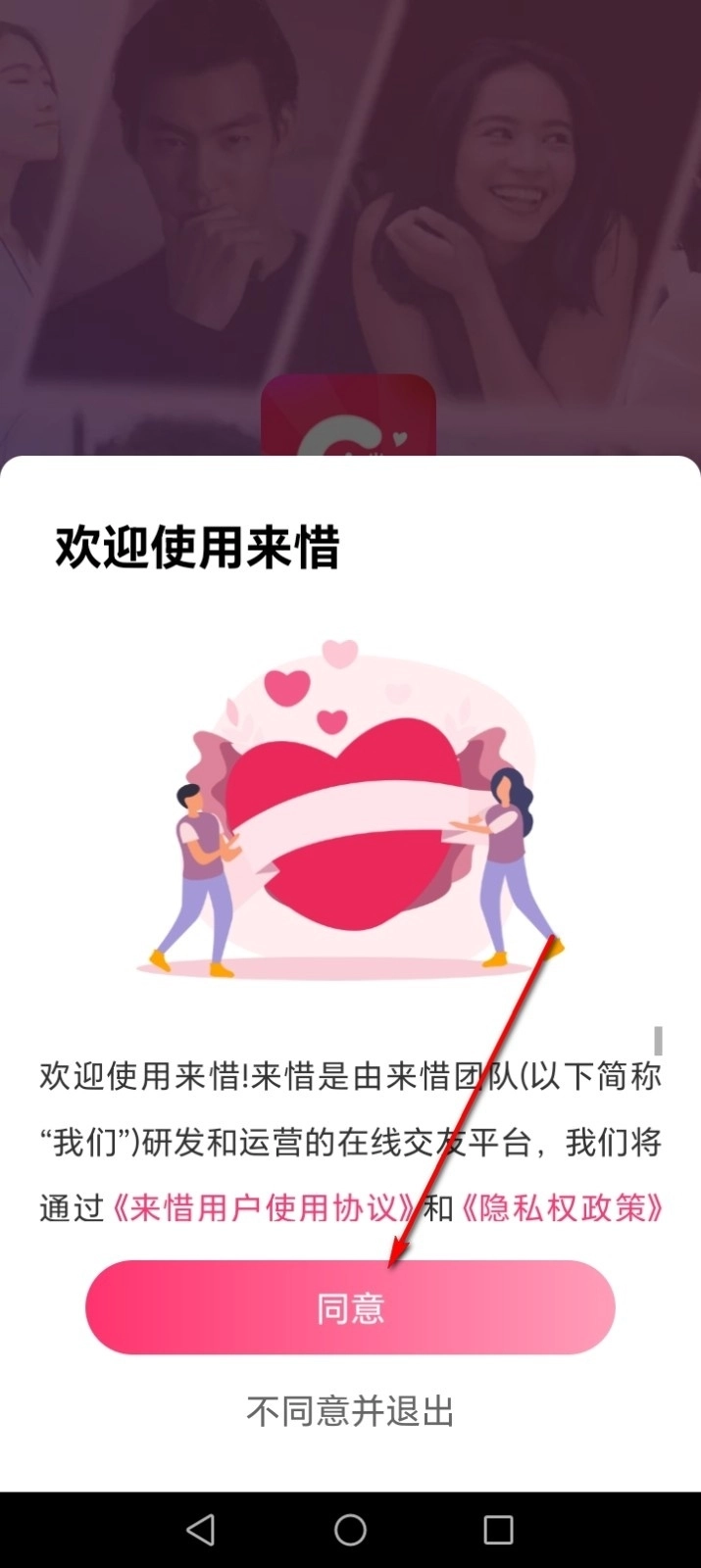This screenshot has height=1568, width=701.
Task: Open the 隐私权政策 privacy policy link
Action: [561, 1207]
